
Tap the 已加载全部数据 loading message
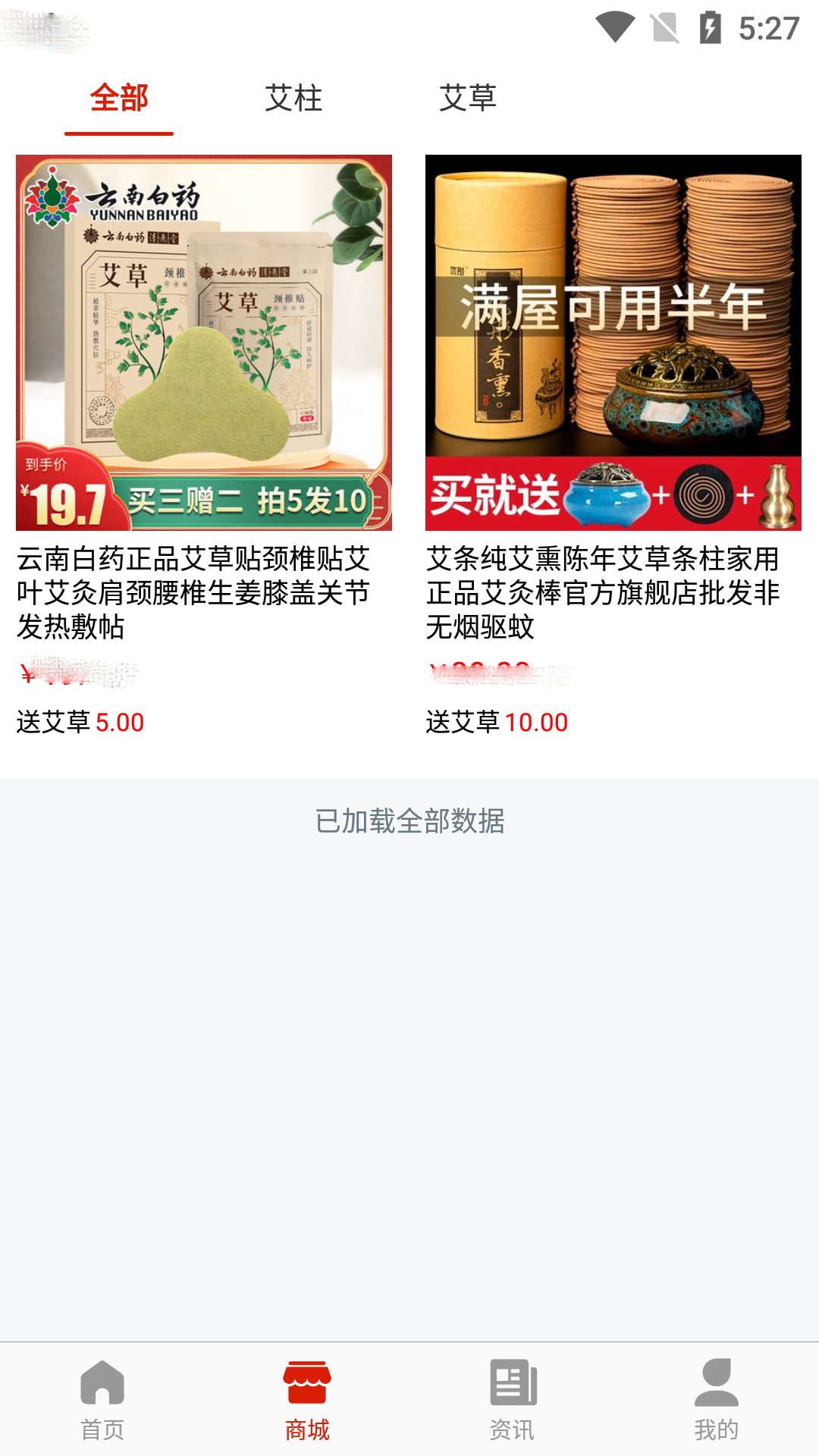409,821
